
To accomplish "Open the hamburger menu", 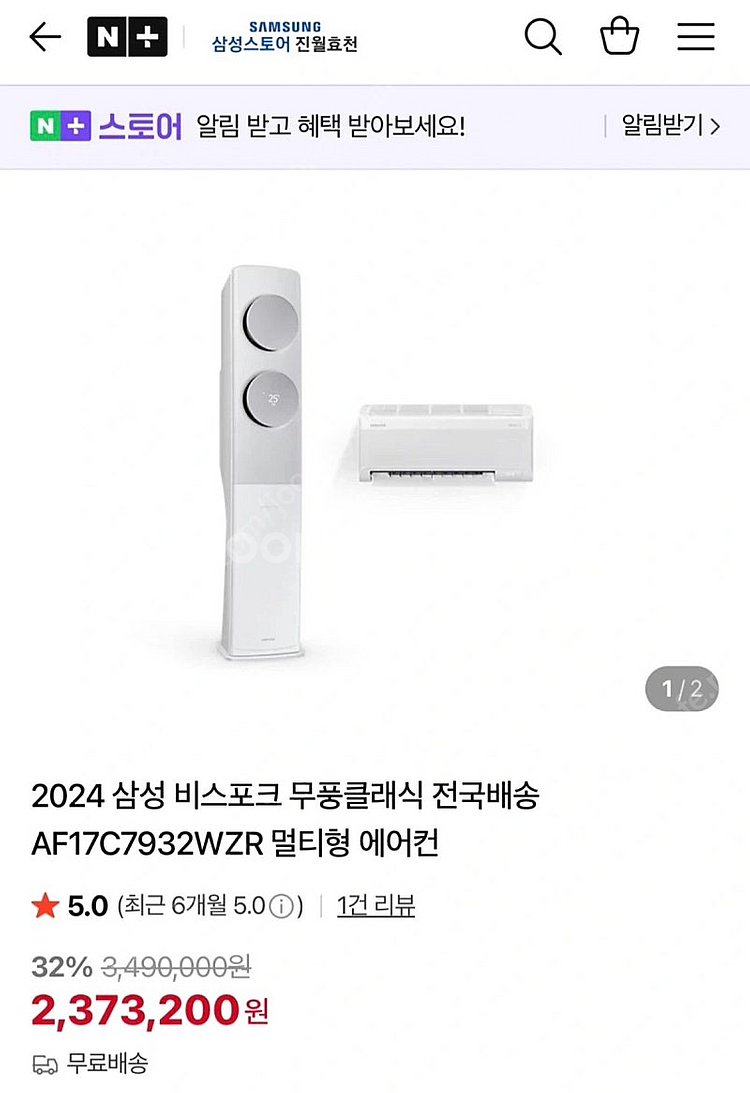I will click(696, 38).
